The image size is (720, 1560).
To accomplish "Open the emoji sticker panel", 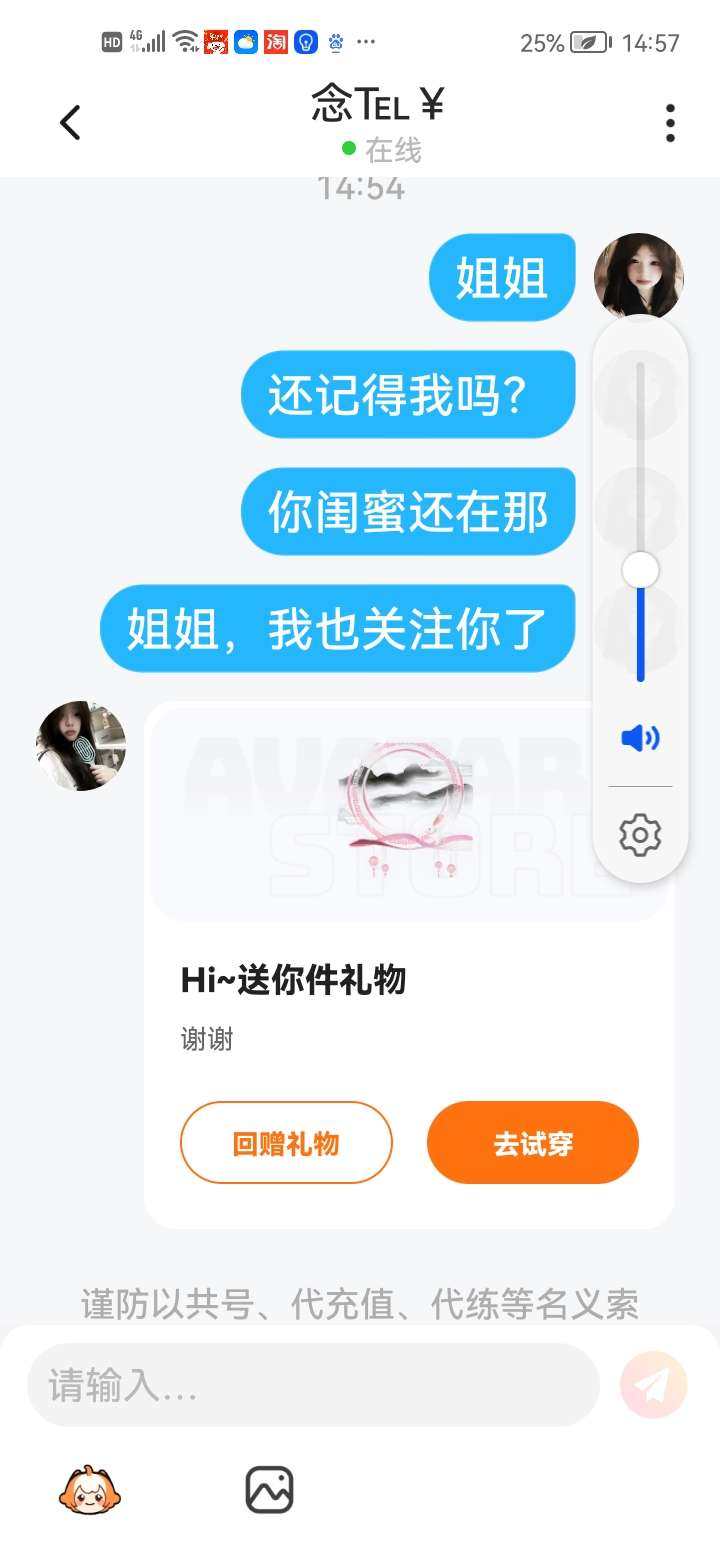I will [90, 1490].
